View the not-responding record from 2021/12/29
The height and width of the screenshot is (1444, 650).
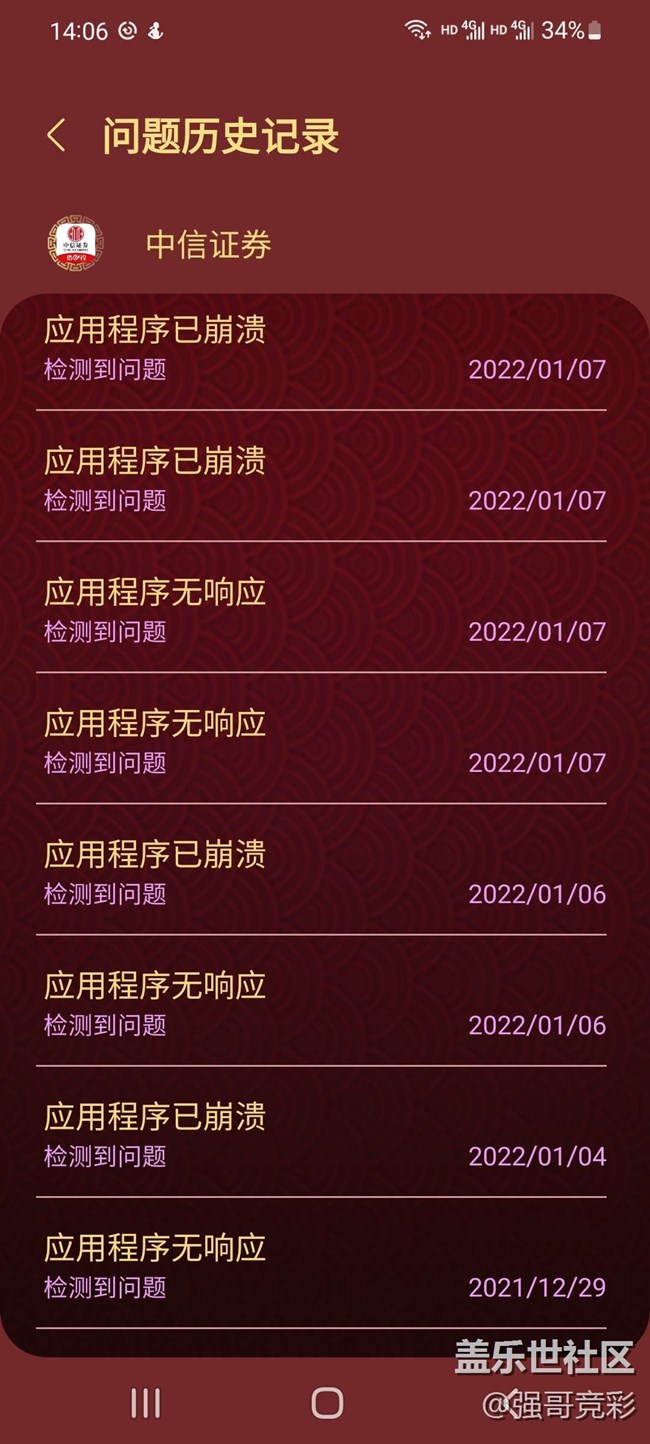pos(322,1265)
